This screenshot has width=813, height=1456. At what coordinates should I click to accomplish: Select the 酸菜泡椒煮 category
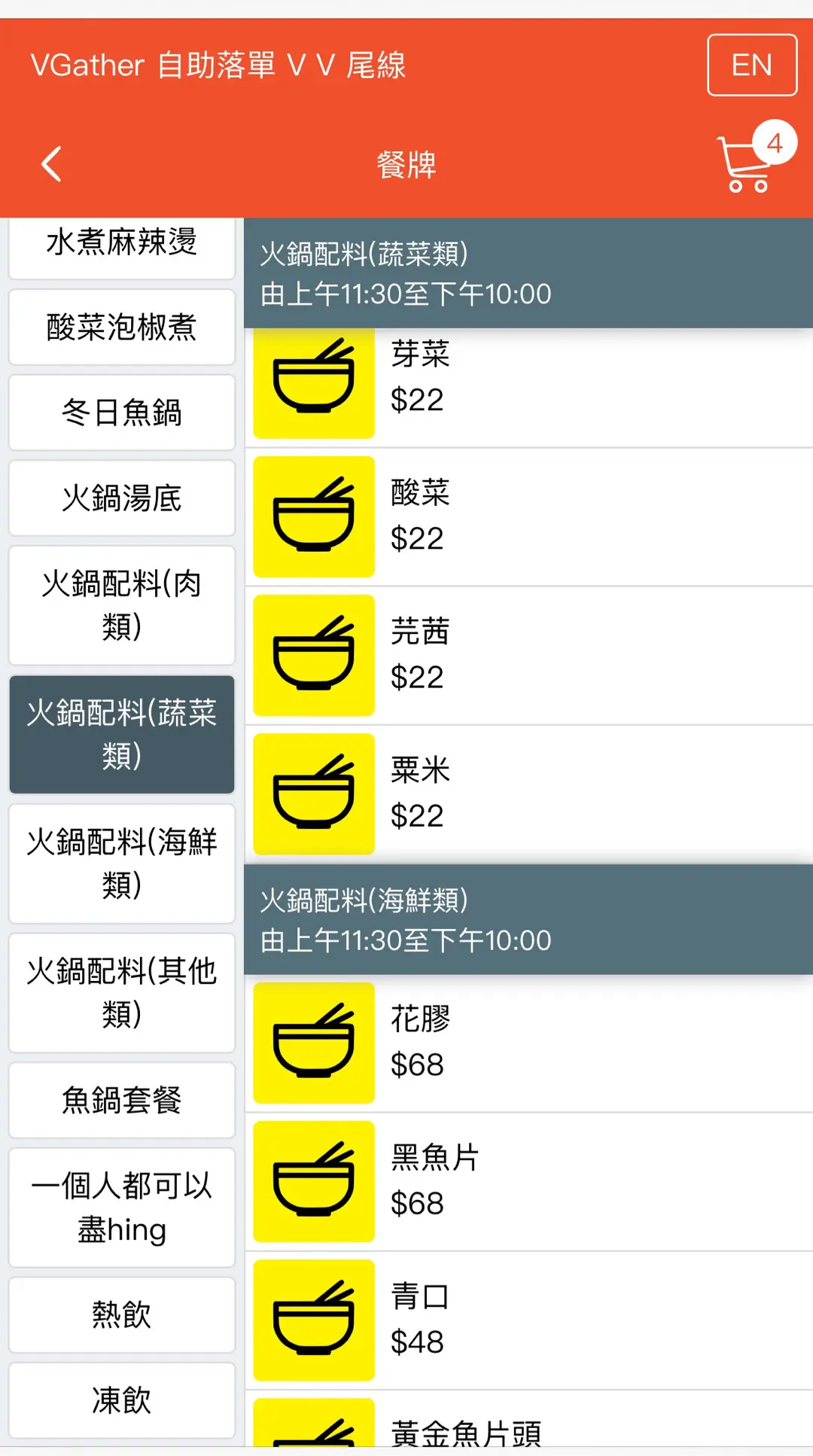122,327
